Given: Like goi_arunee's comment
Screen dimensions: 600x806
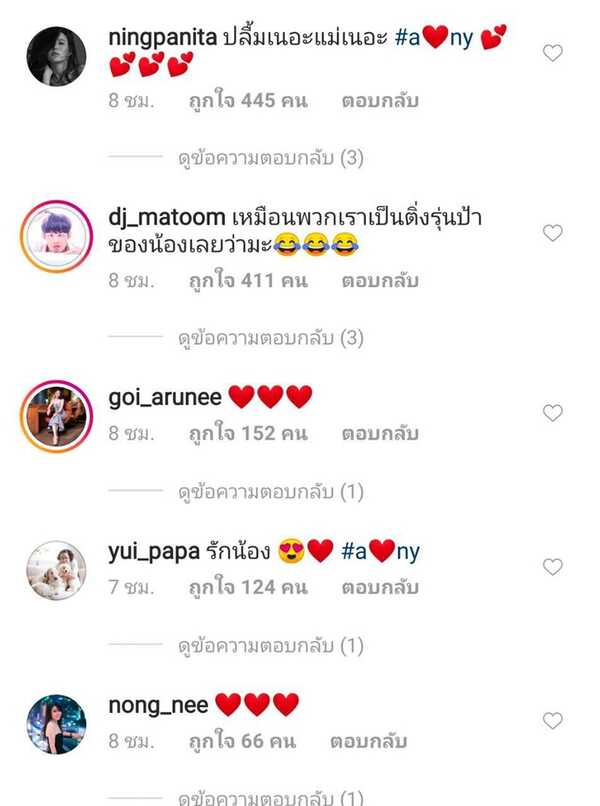Looking at the screenshot, I should 552,413.
